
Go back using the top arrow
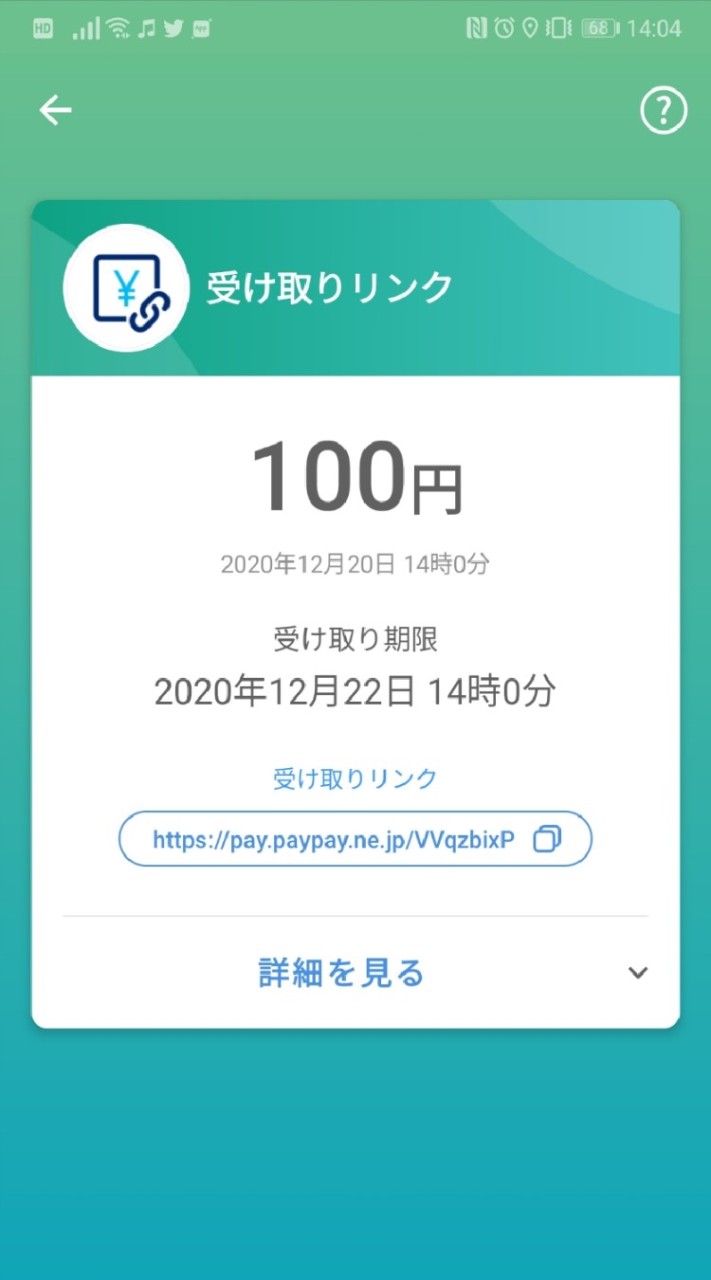[55, 110]
